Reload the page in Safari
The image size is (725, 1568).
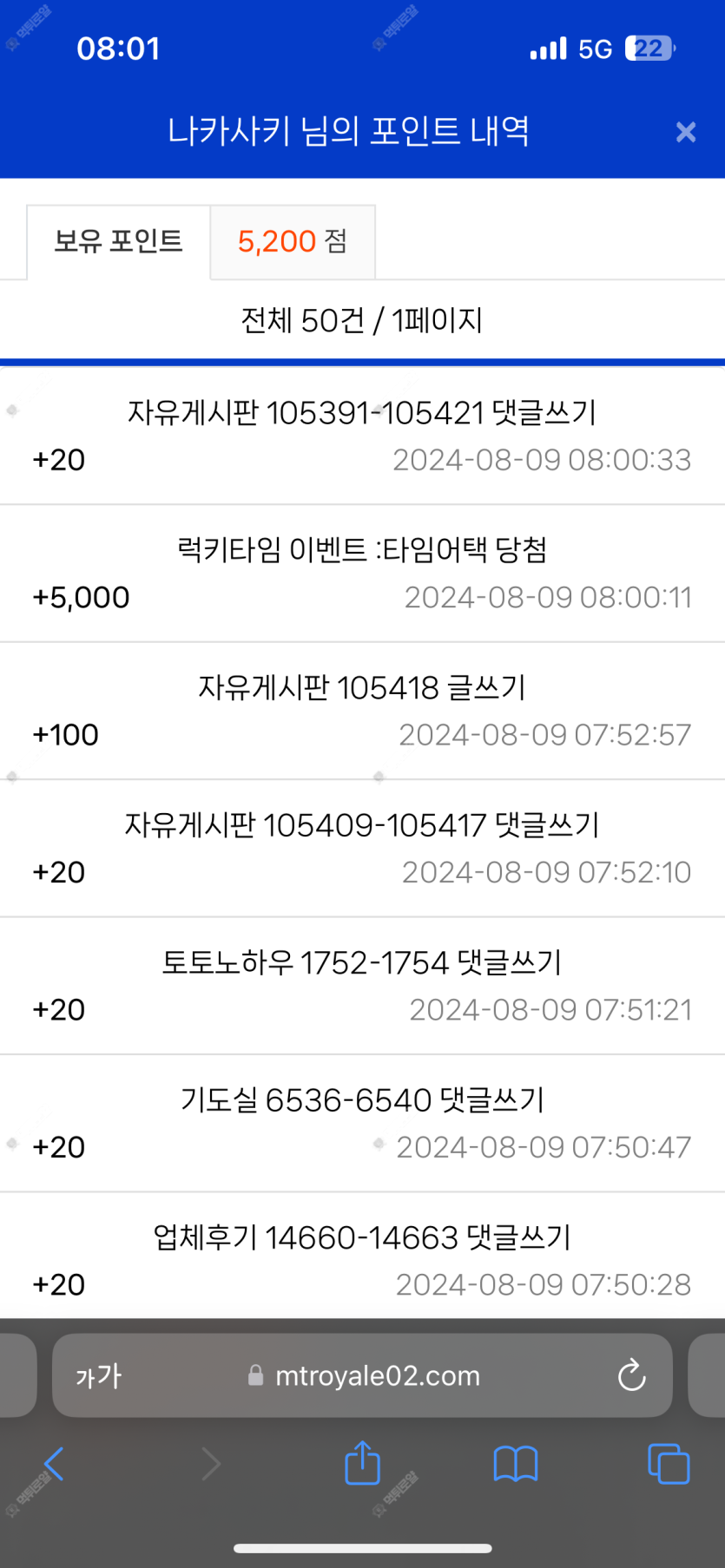click(x=631, y=1375)
